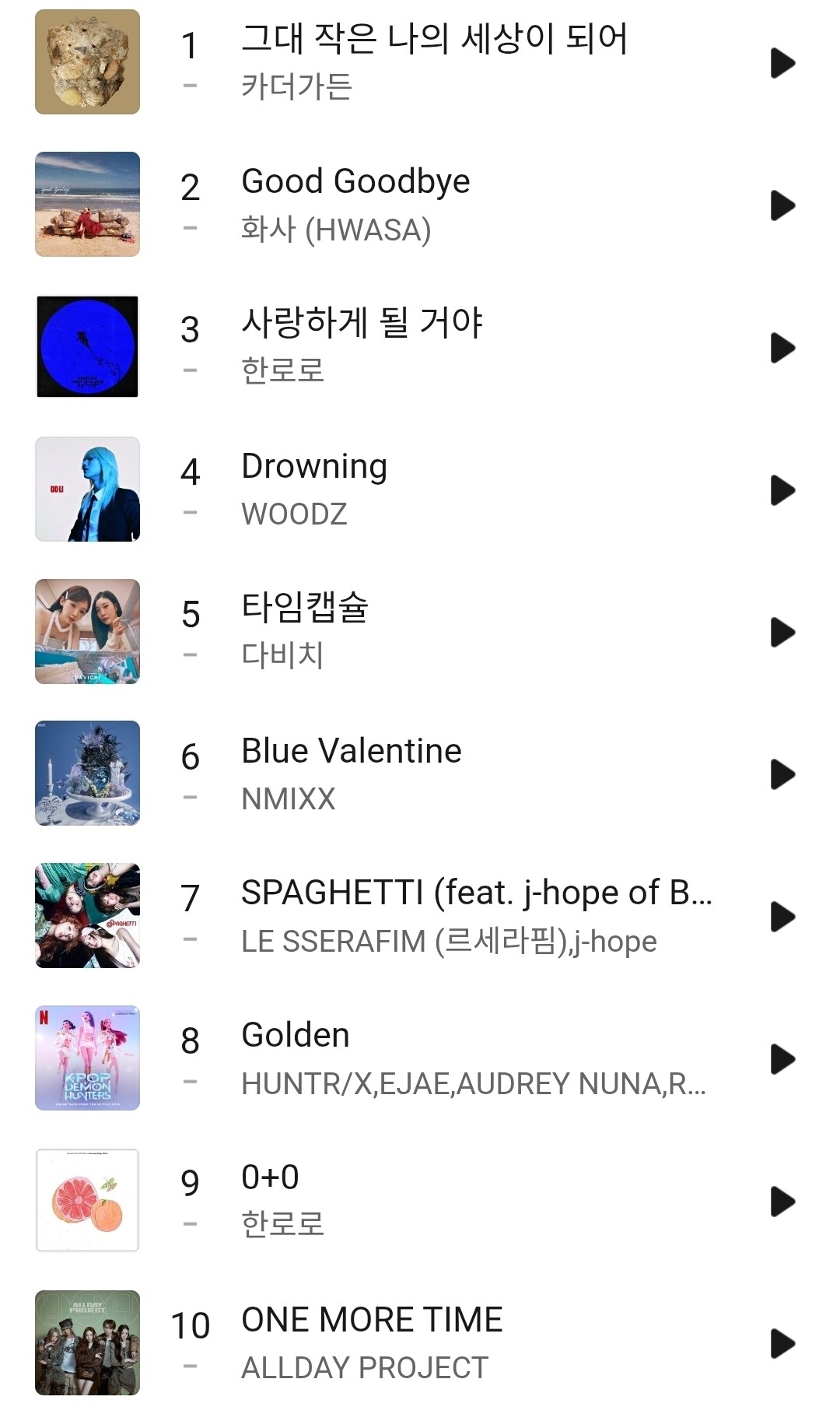Open the Drowning song row
The width and height of the screenshot is (840, 1407).
pos(420,489)
